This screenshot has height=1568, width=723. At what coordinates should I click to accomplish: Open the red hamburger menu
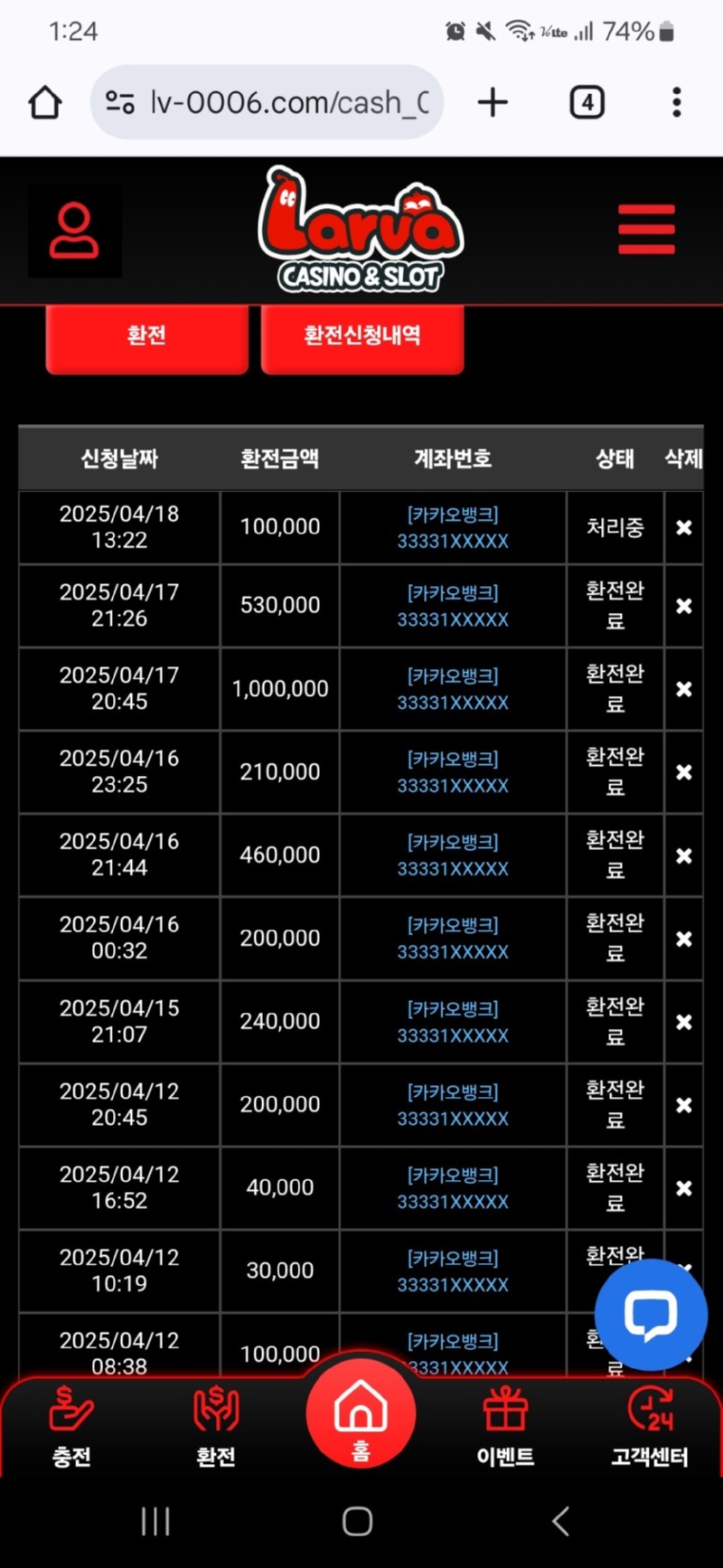[x=646, y=229]
